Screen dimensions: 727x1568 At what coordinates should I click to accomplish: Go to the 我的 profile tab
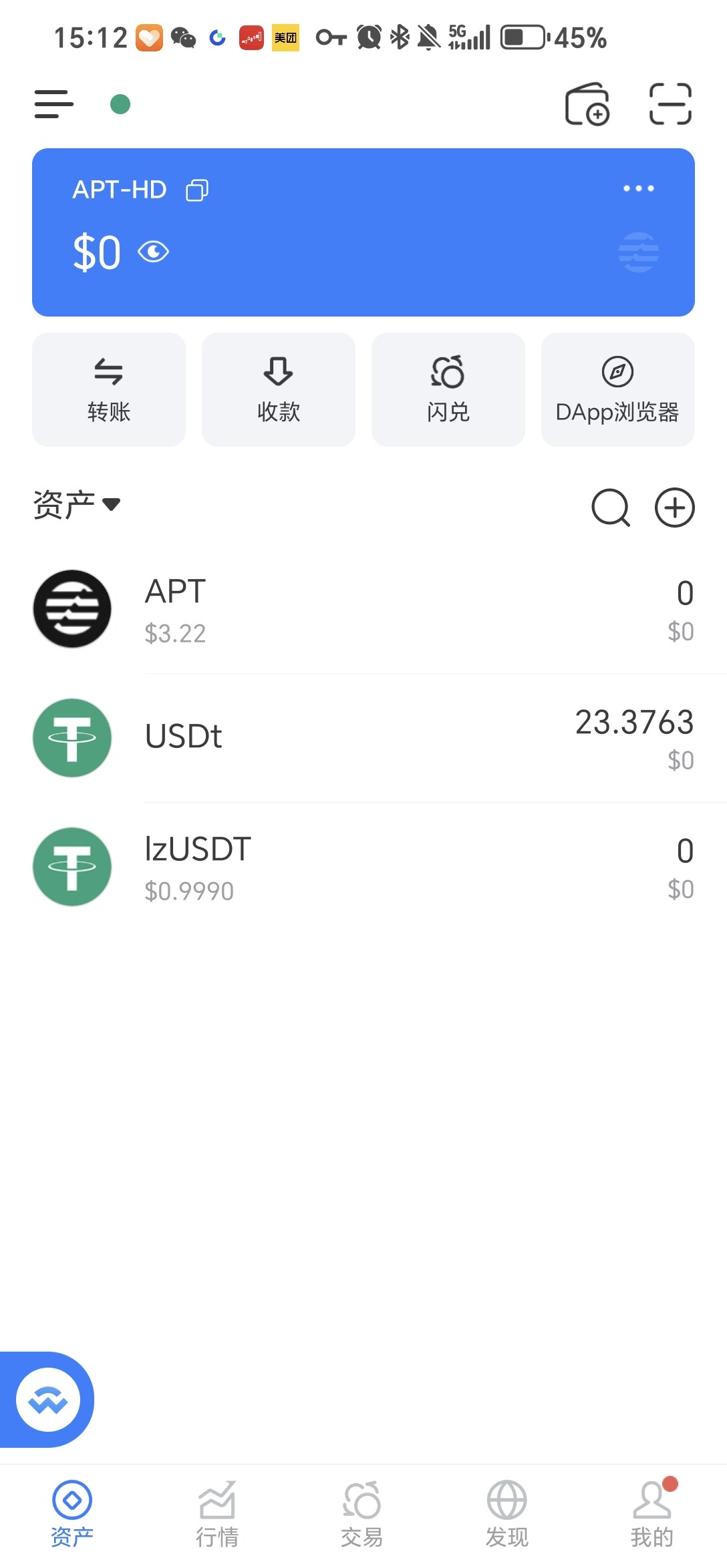click(x=652, y=1513)
